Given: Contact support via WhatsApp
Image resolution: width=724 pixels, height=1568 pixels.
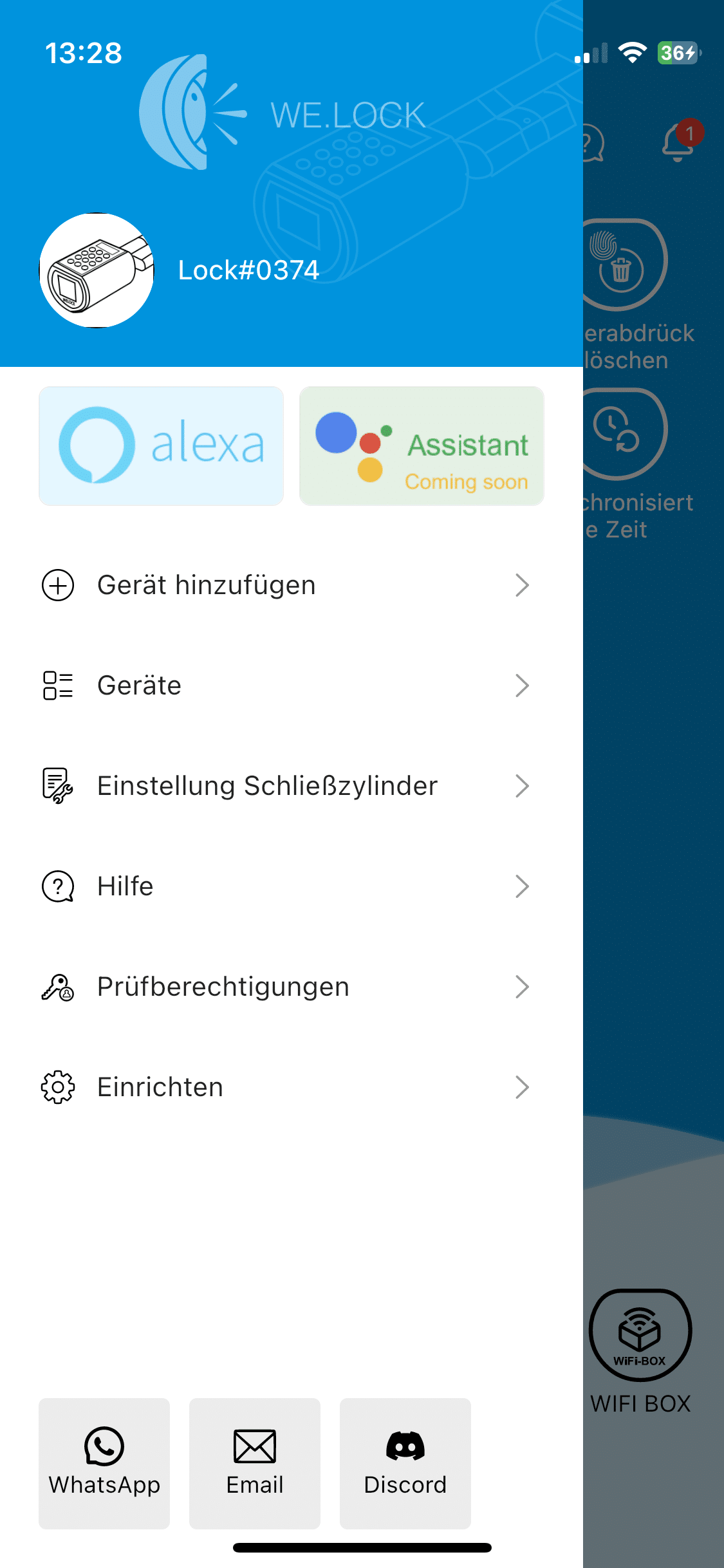Looking at the screenshot, I should point(104,1462).
